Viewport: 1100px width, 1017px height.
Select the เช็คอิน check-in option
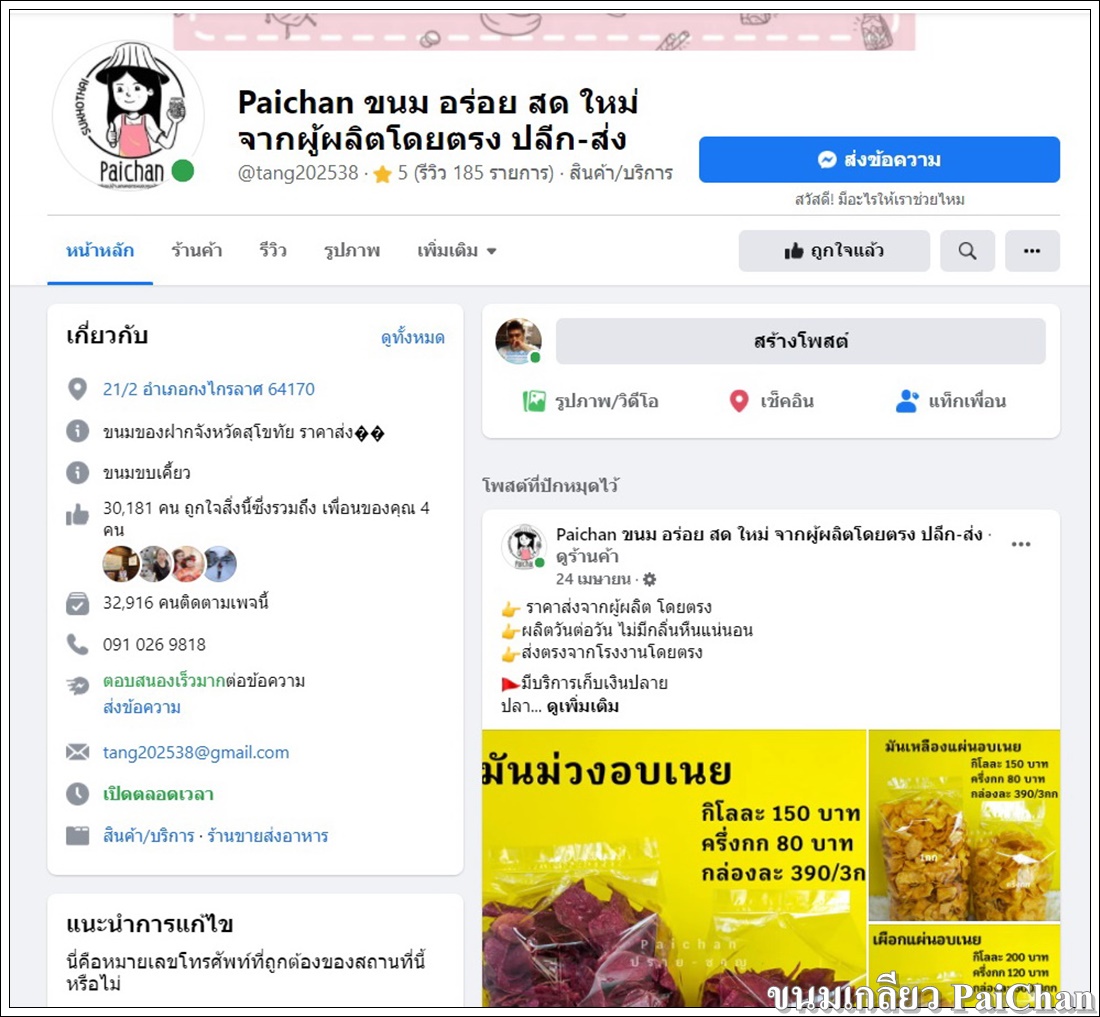[x=771, y=402]
